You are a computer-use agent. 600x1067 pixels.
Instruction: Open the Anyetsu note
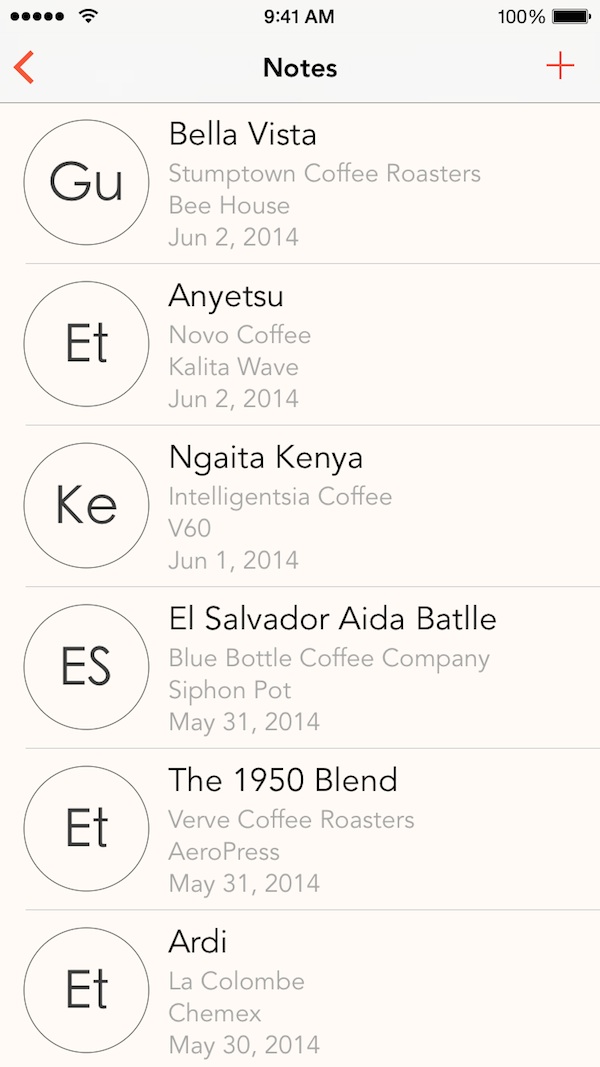coord(300,344)
